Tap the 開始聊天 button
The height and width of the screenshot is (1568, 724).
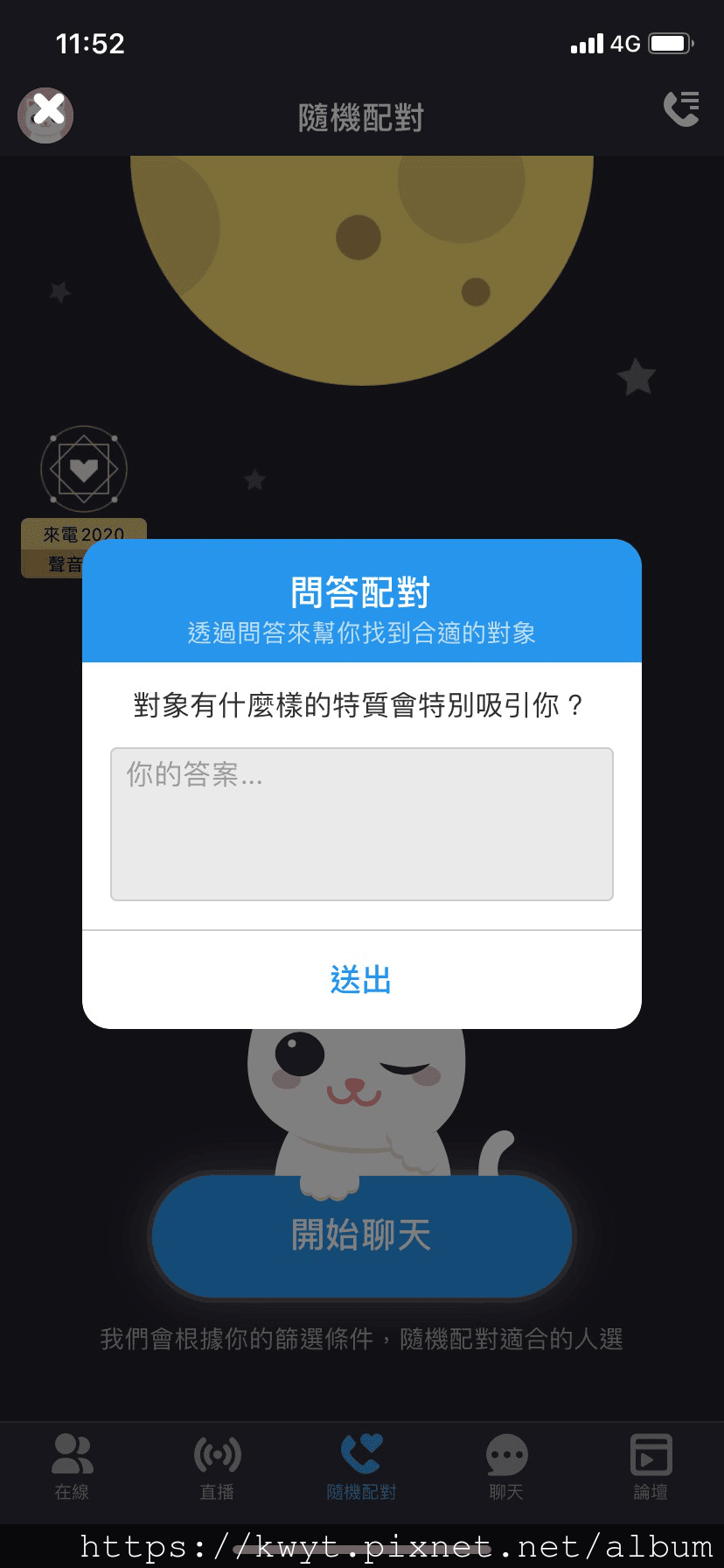tap(361, 1235)
